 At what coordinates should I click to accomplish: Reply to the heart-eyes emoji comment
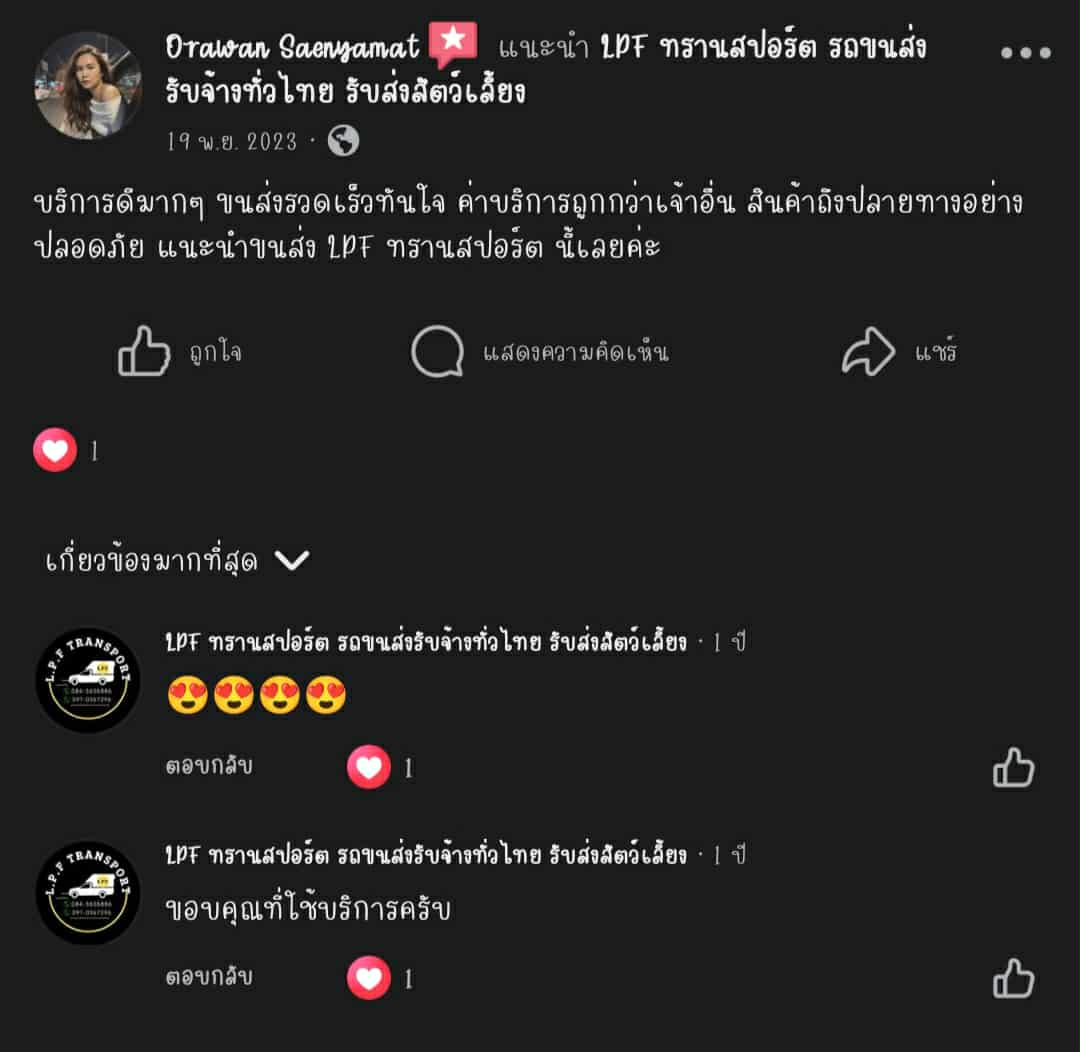point(209,766)
